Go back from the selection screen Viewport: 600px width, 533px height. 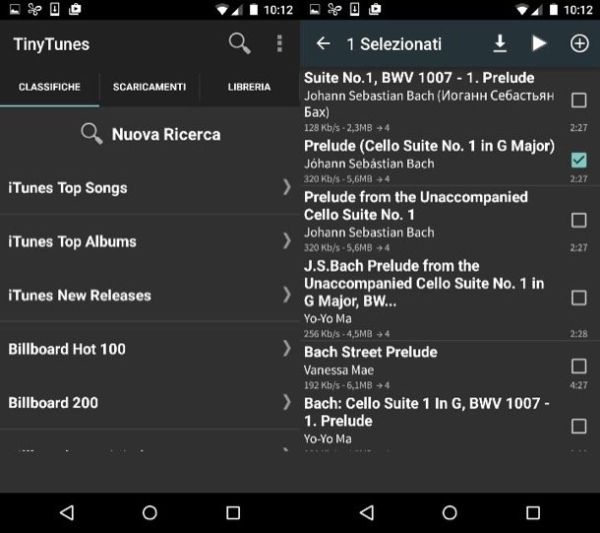[322, 44]
